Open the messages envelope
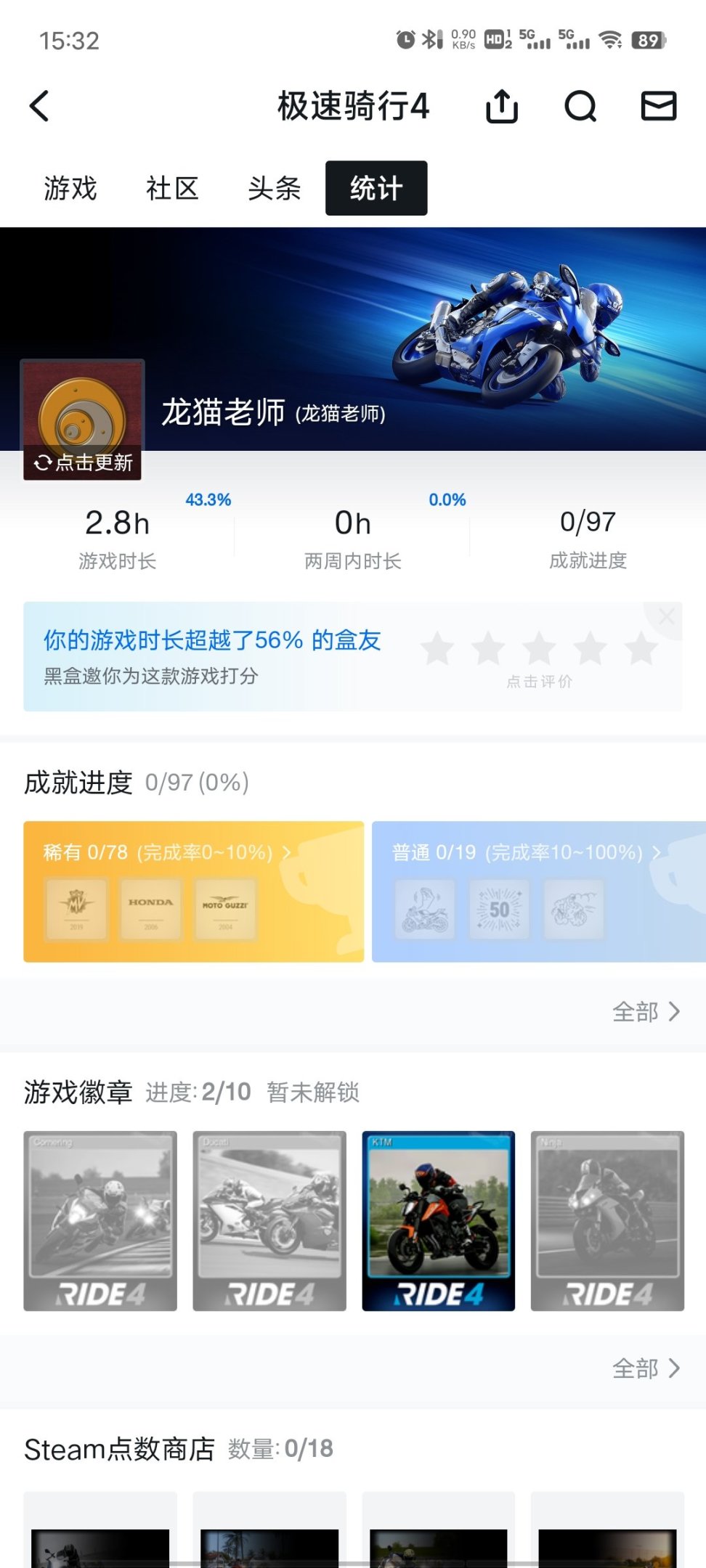Viewport: 706px width, 1568px height. point(659,106)
